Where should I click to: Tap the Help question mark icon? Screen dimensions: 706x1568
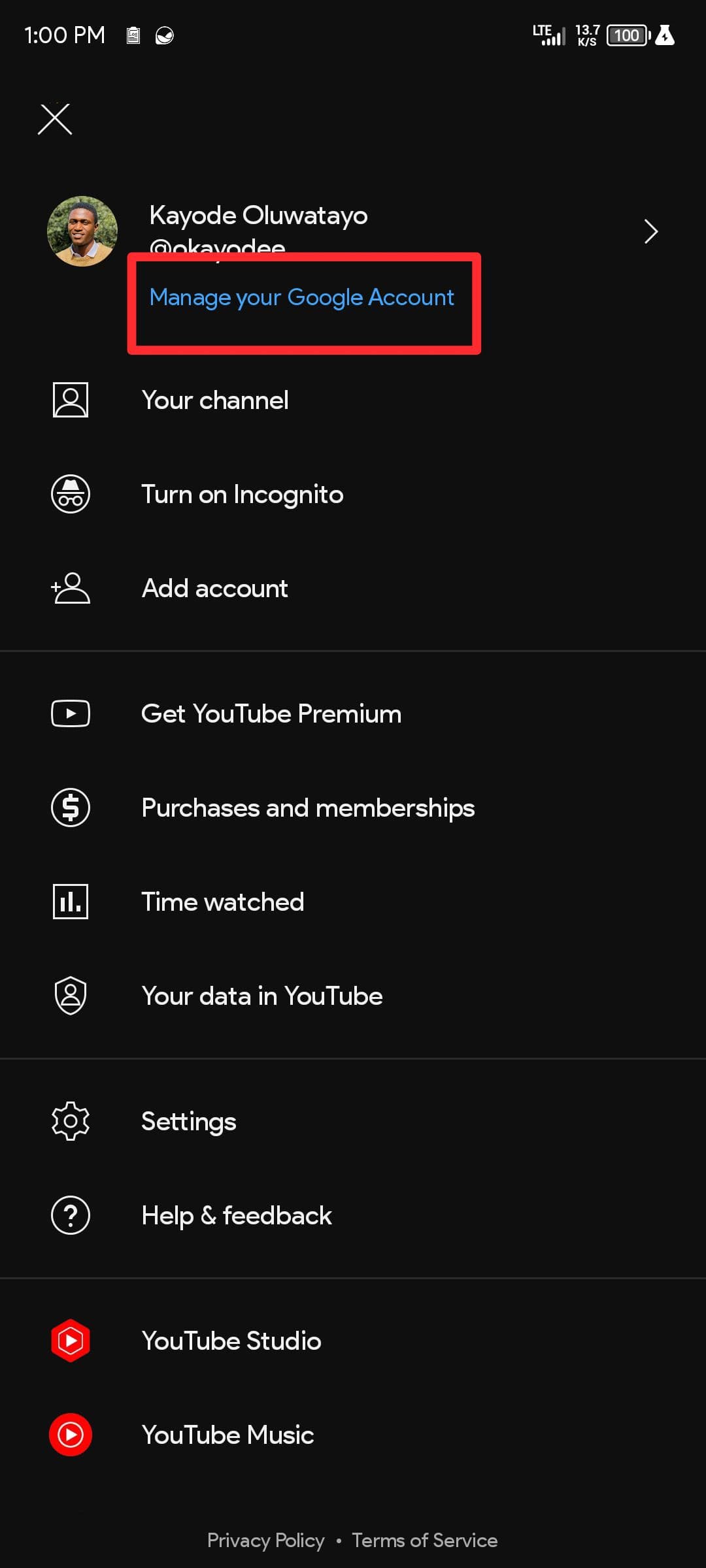(70, 1215)
